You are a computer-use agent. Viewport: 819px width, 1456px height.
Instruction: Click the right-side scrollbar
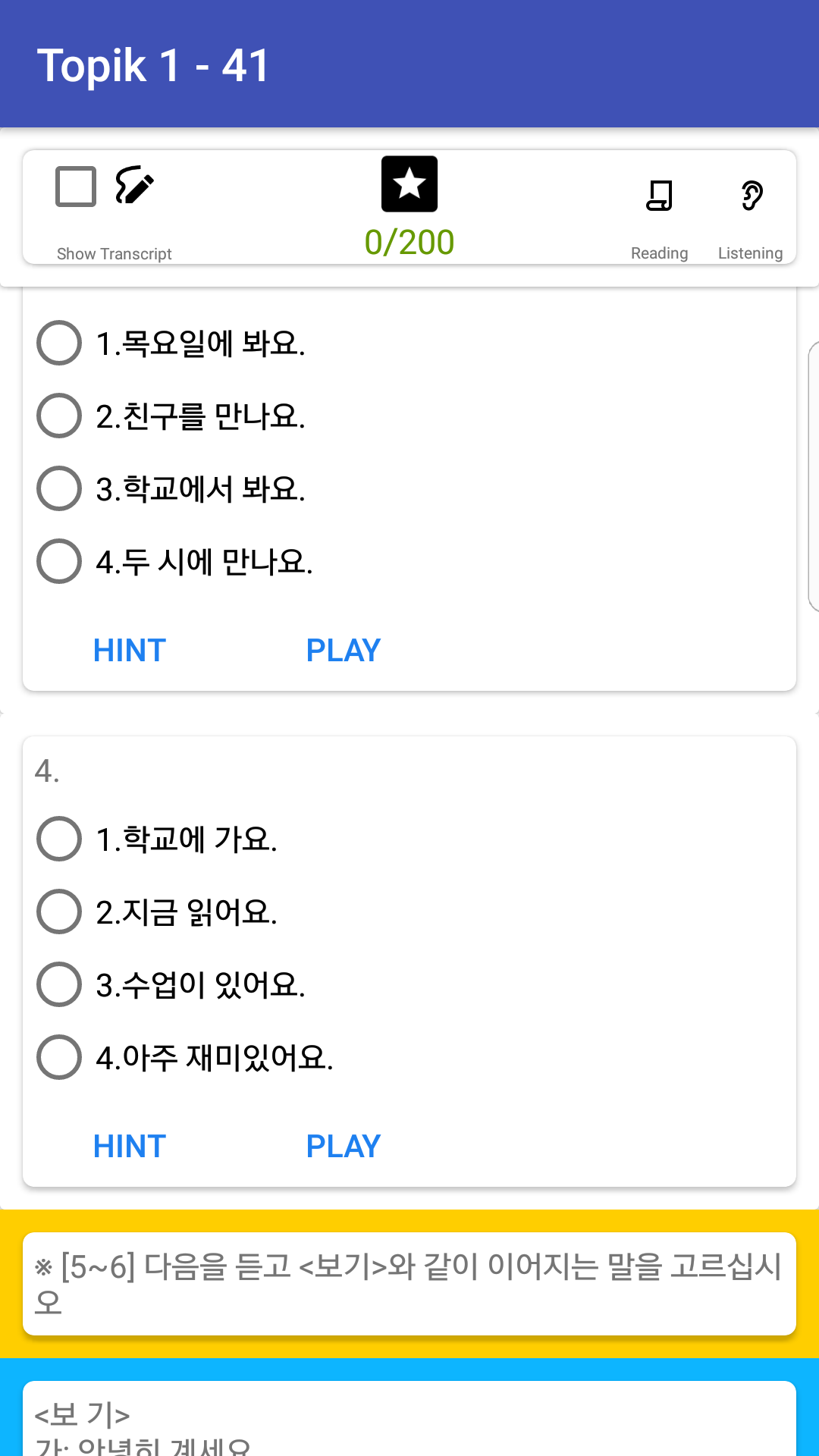[814, 478]
